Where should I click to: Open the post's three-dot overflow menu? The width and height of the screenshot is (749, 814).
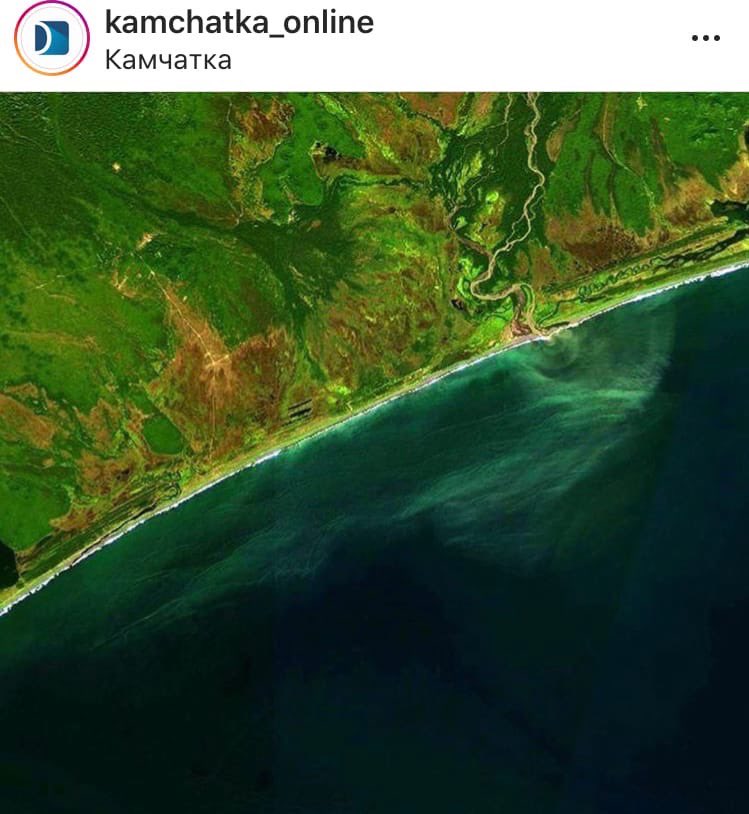pos(705,38)
